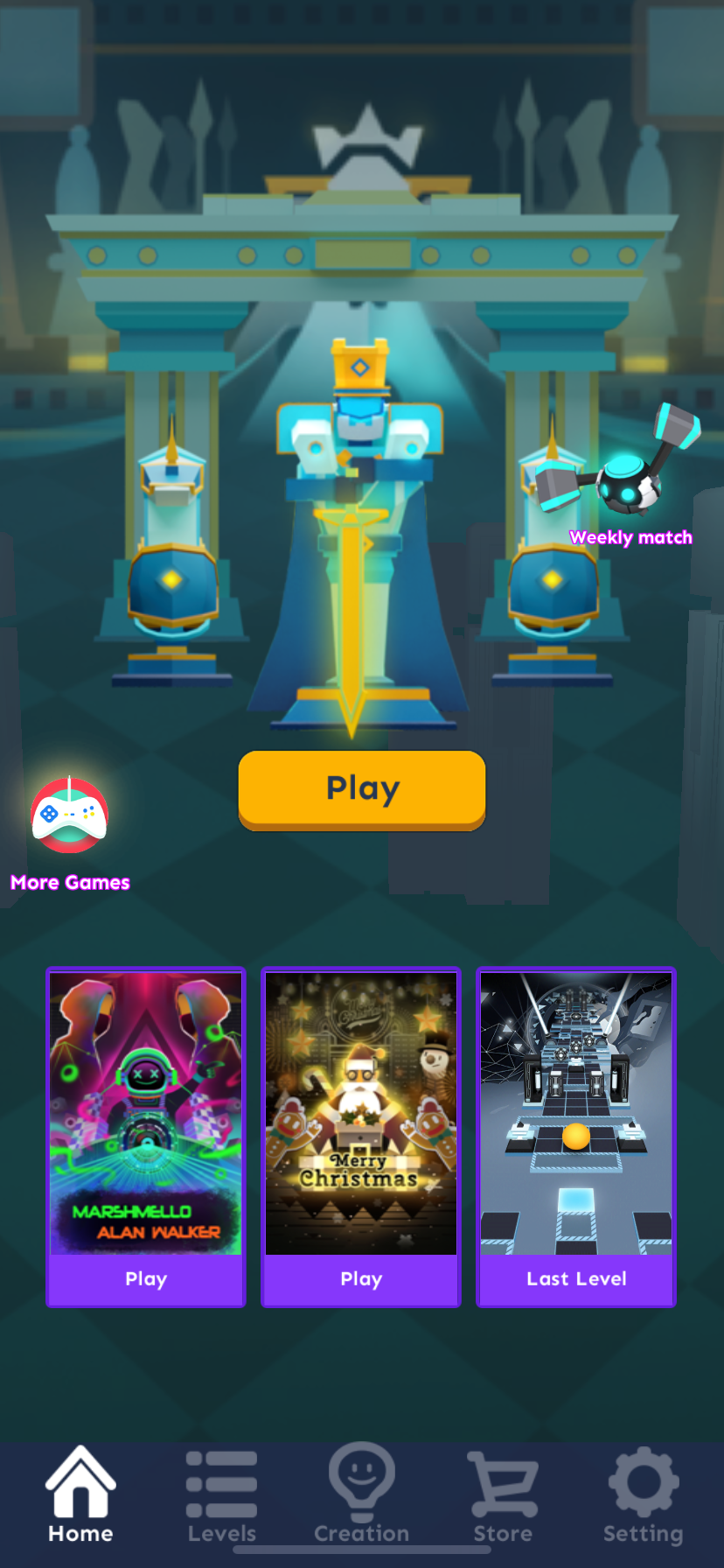This screenshot has height=1568, width=724.
Task: Tap the big yellow Play button
Action: pyautogui.click(x=362, y=788)
